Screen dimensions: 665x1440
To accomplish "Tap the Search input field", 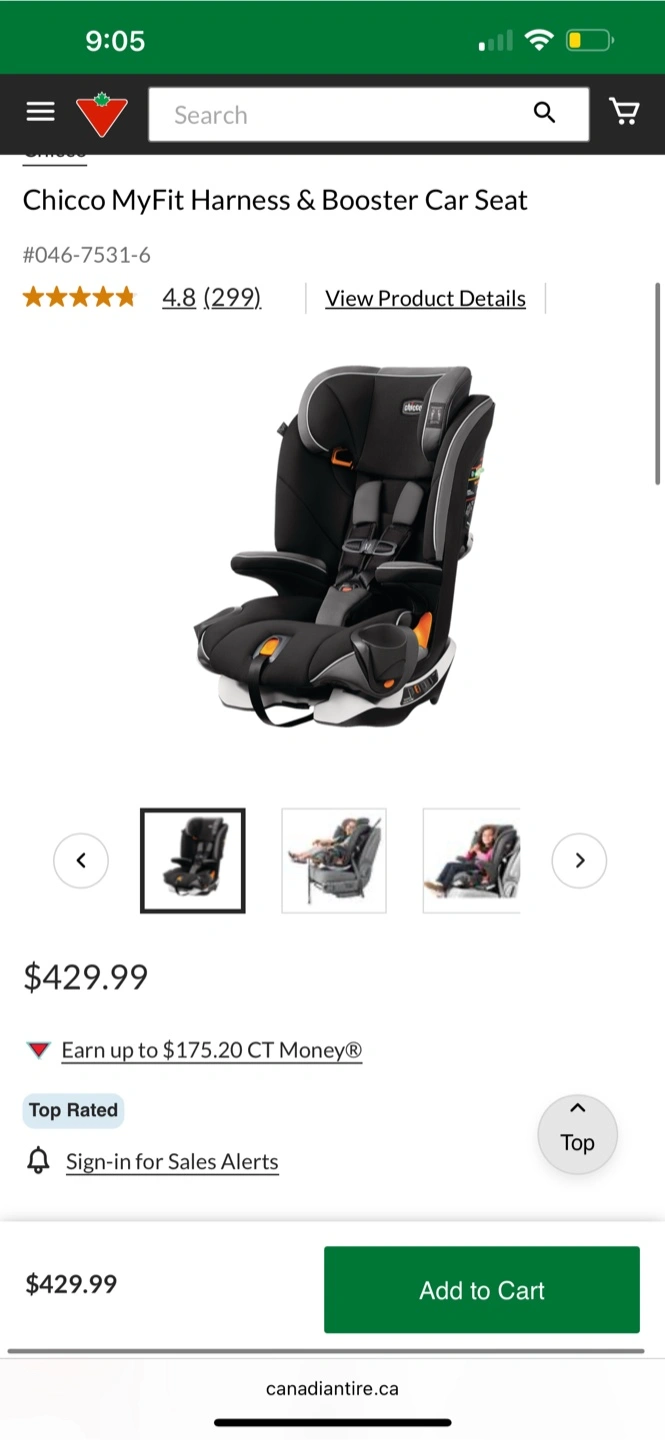I will [x=340, y=115].
